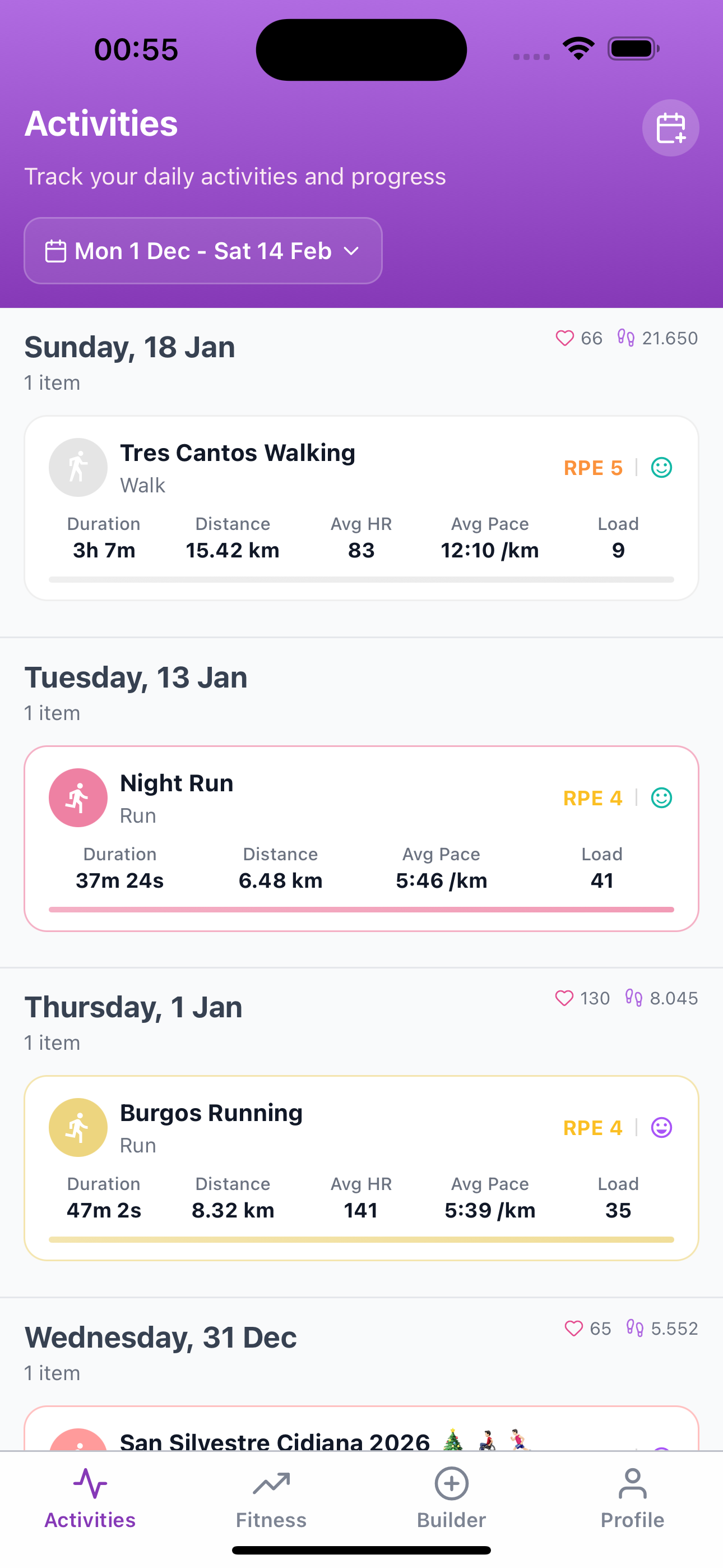Click the walking icon on Tres Cantos Walking
This screenshot has width=723, height=1568.
[78, 467]
